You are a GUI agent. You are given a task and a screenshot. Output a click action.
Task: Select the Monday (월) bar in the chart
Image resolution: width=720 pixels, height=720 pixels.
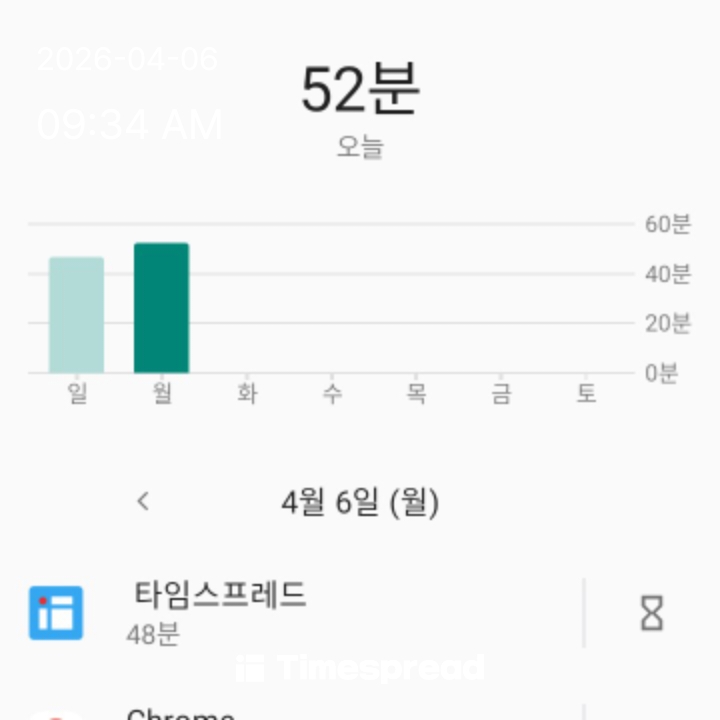(x=161, y=308)
